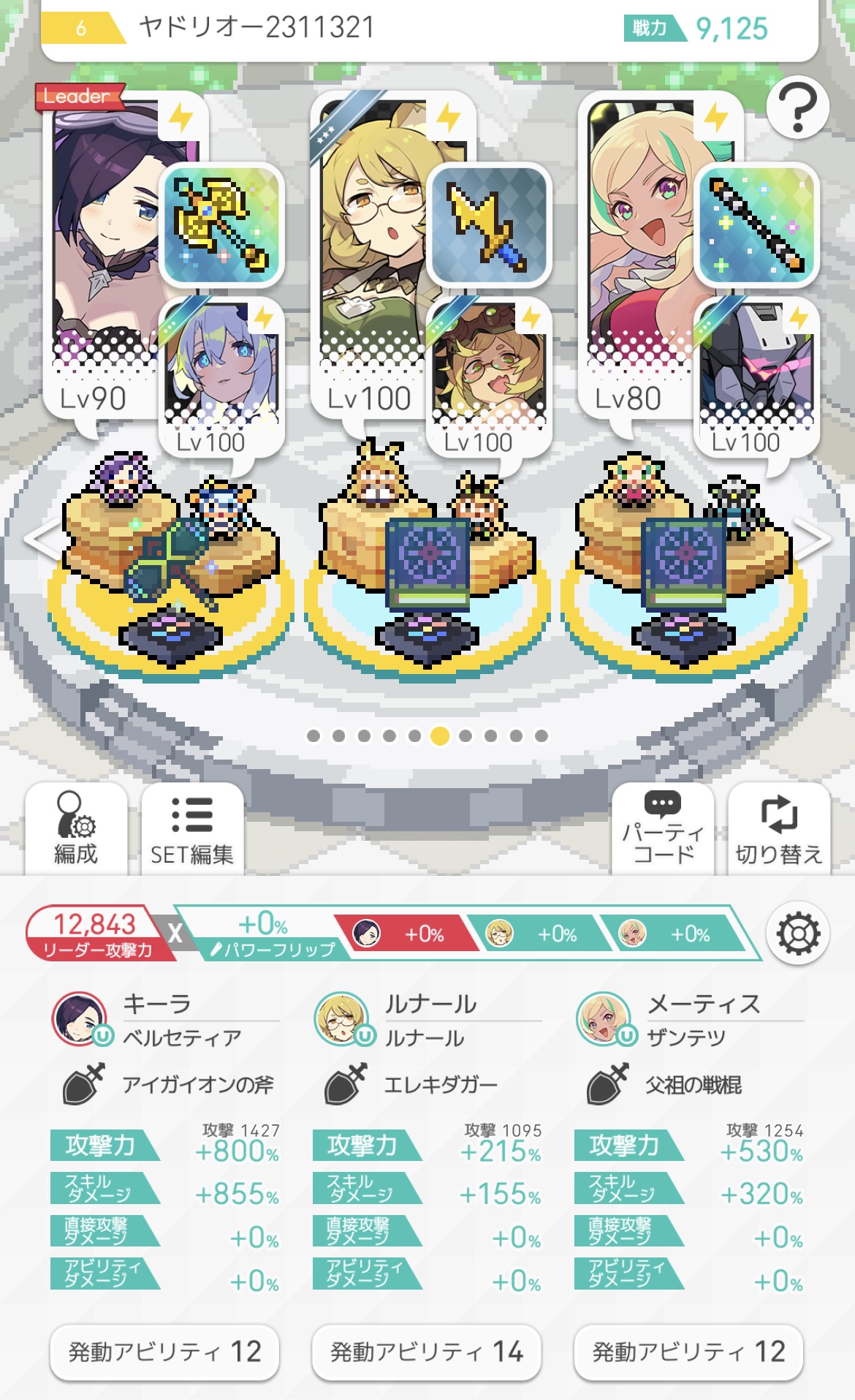The image size is (855, 1400).
Task: Tap the 編成 party formation button
Action: pos(76,830)
